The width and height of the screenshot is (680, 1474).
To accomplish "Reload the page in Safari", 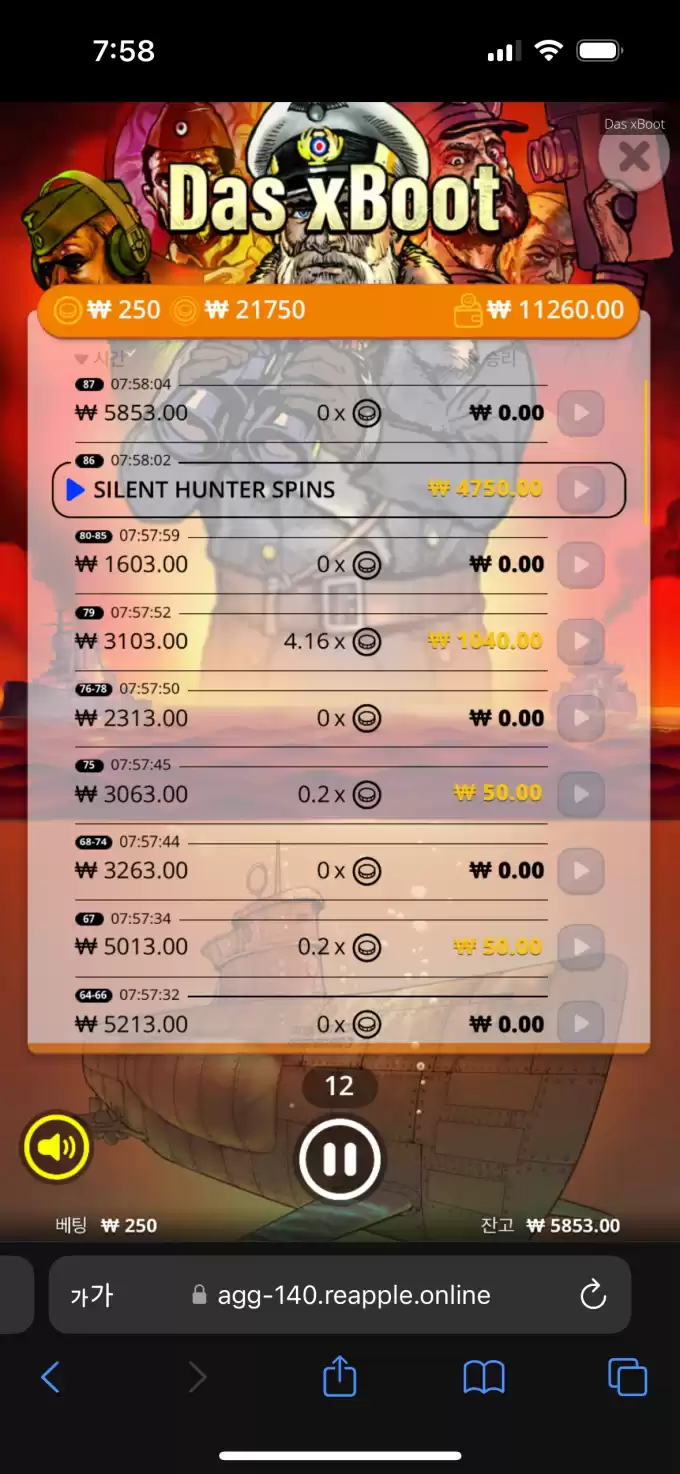I will click(593, 1295).
